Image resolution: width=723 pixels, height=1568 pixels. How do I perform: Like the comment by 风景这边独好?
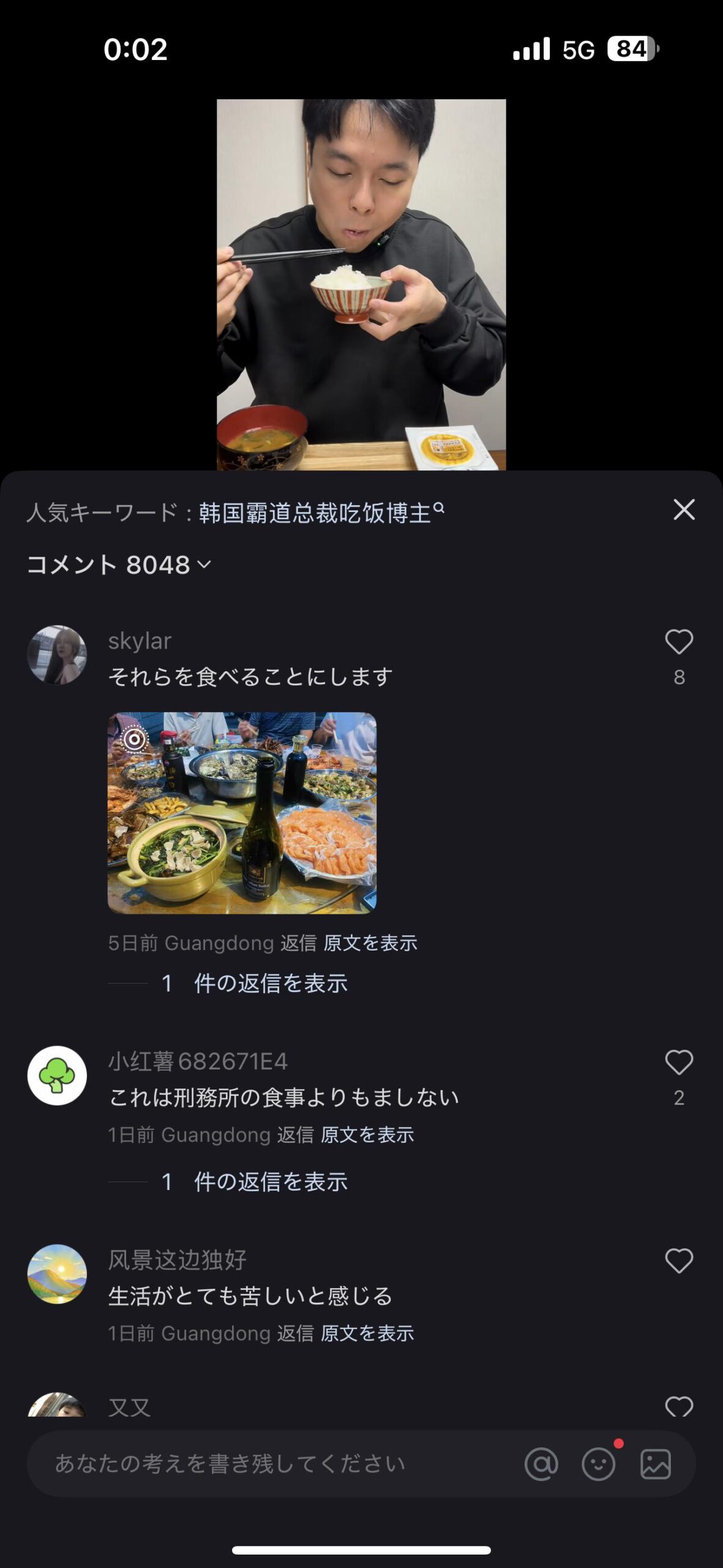tap(679, 1261)
